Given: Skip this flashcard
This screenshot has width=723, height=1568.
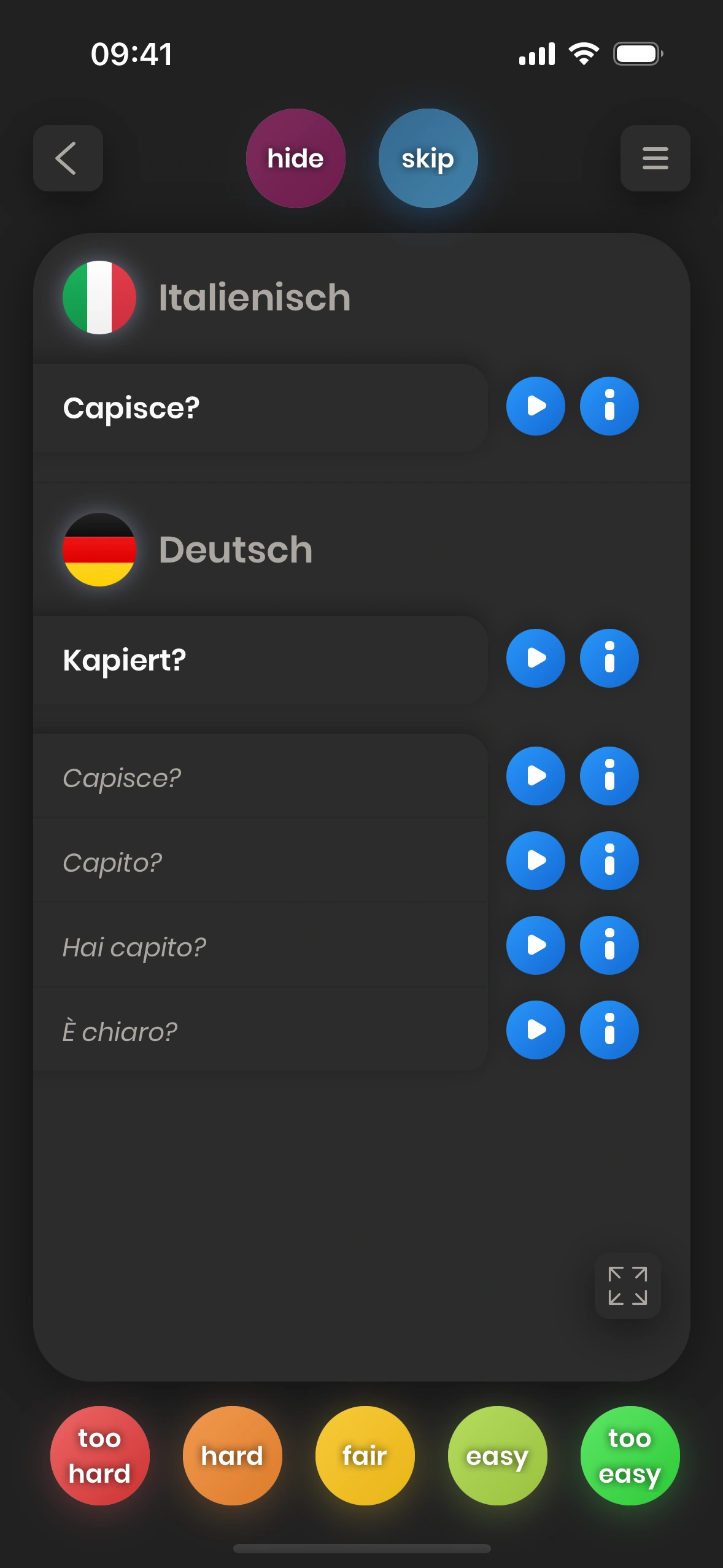Looking at the screenshot, I should [x=428, y=158].
